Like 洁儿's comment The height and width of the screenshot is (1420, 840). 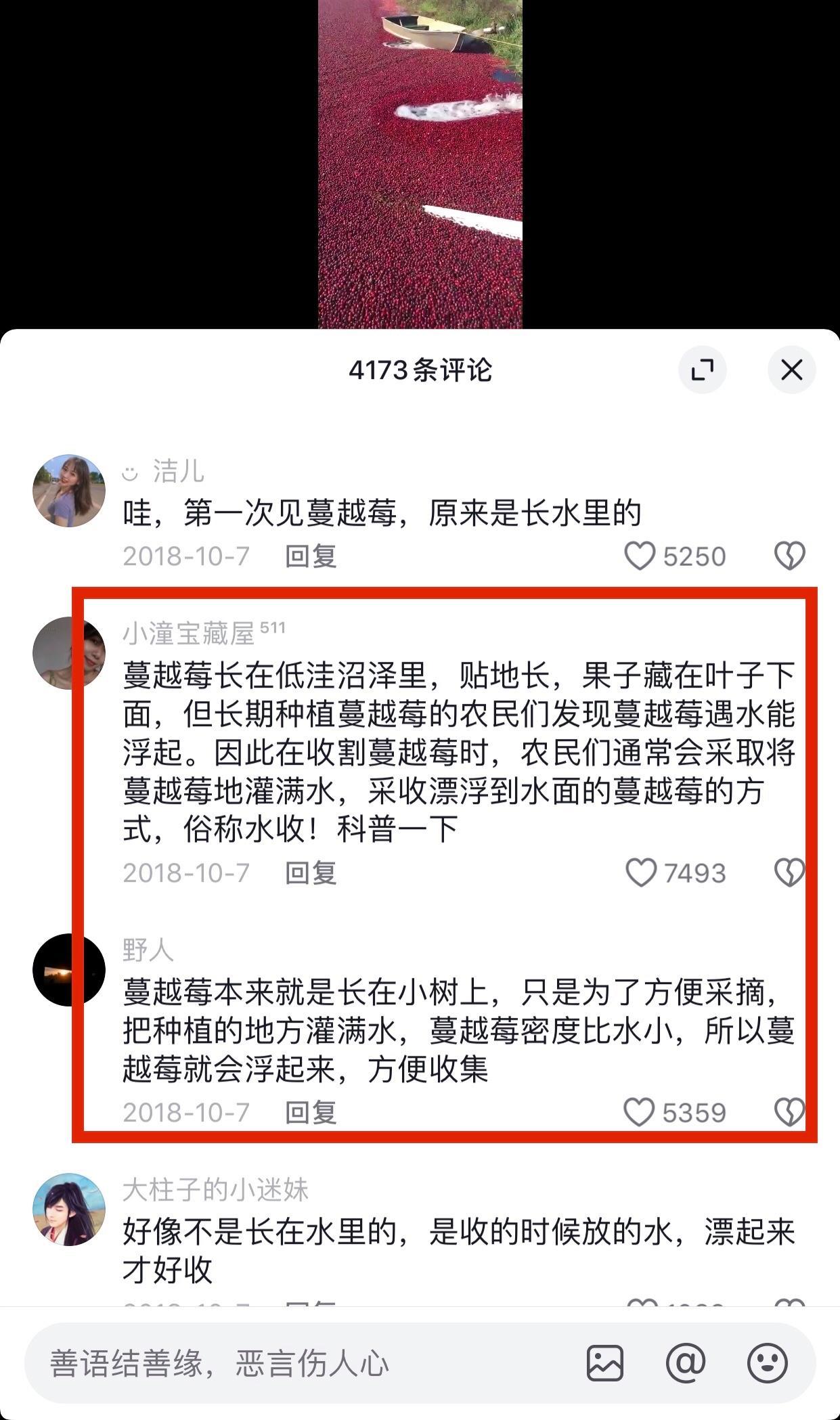tap(640, 556)
